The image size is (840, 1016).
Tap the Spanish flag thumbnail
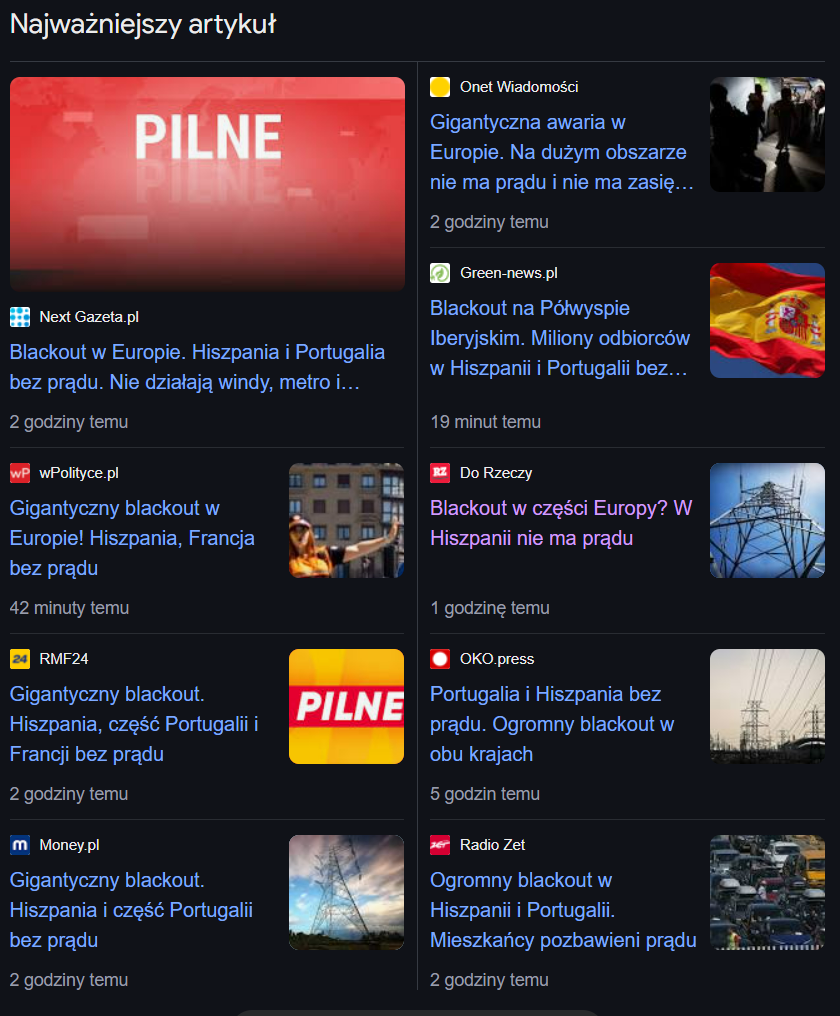click(767, 320)
